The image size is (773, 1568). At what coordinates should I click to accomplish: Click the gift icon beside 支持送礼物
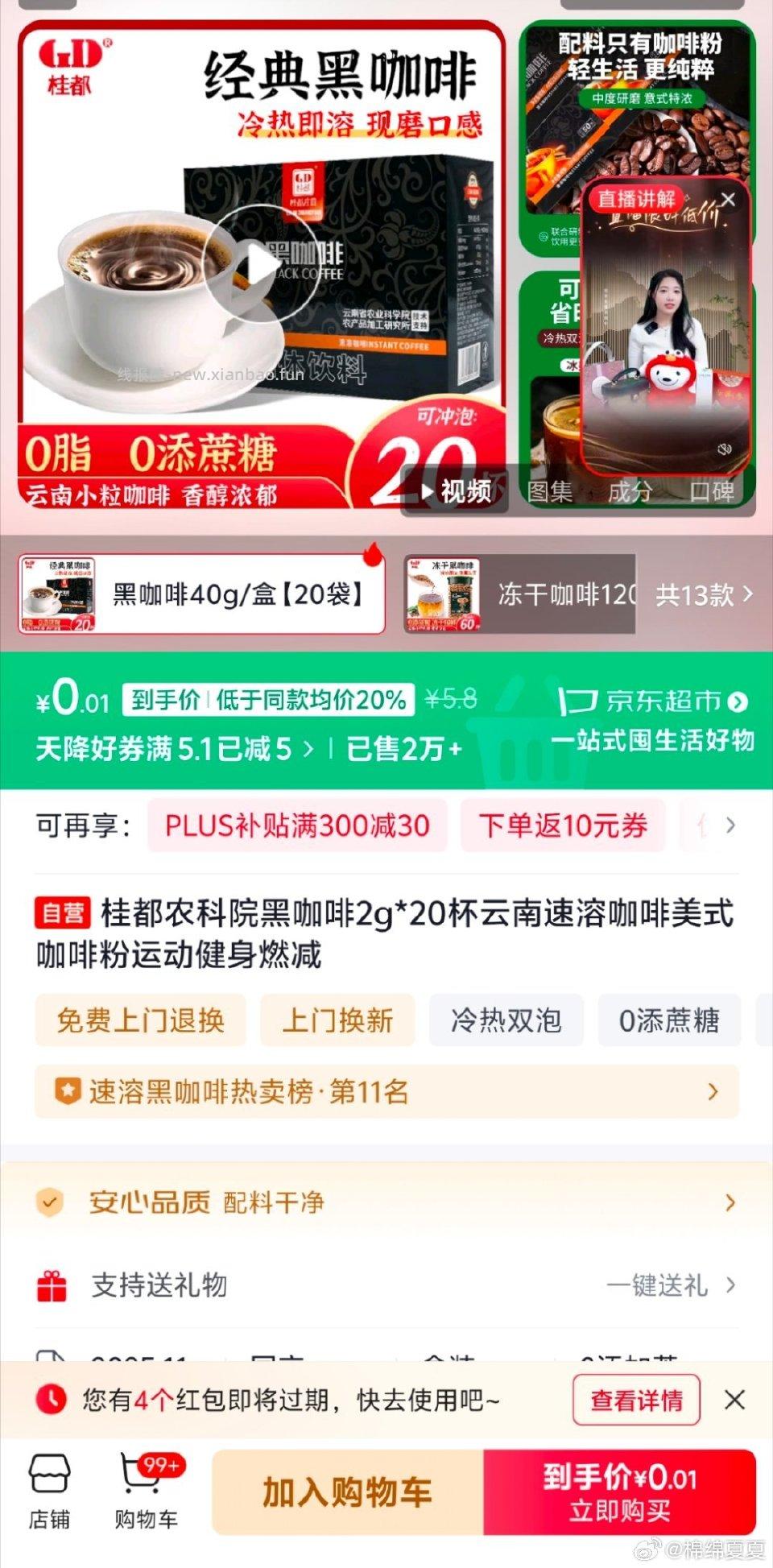point(52,1286)
